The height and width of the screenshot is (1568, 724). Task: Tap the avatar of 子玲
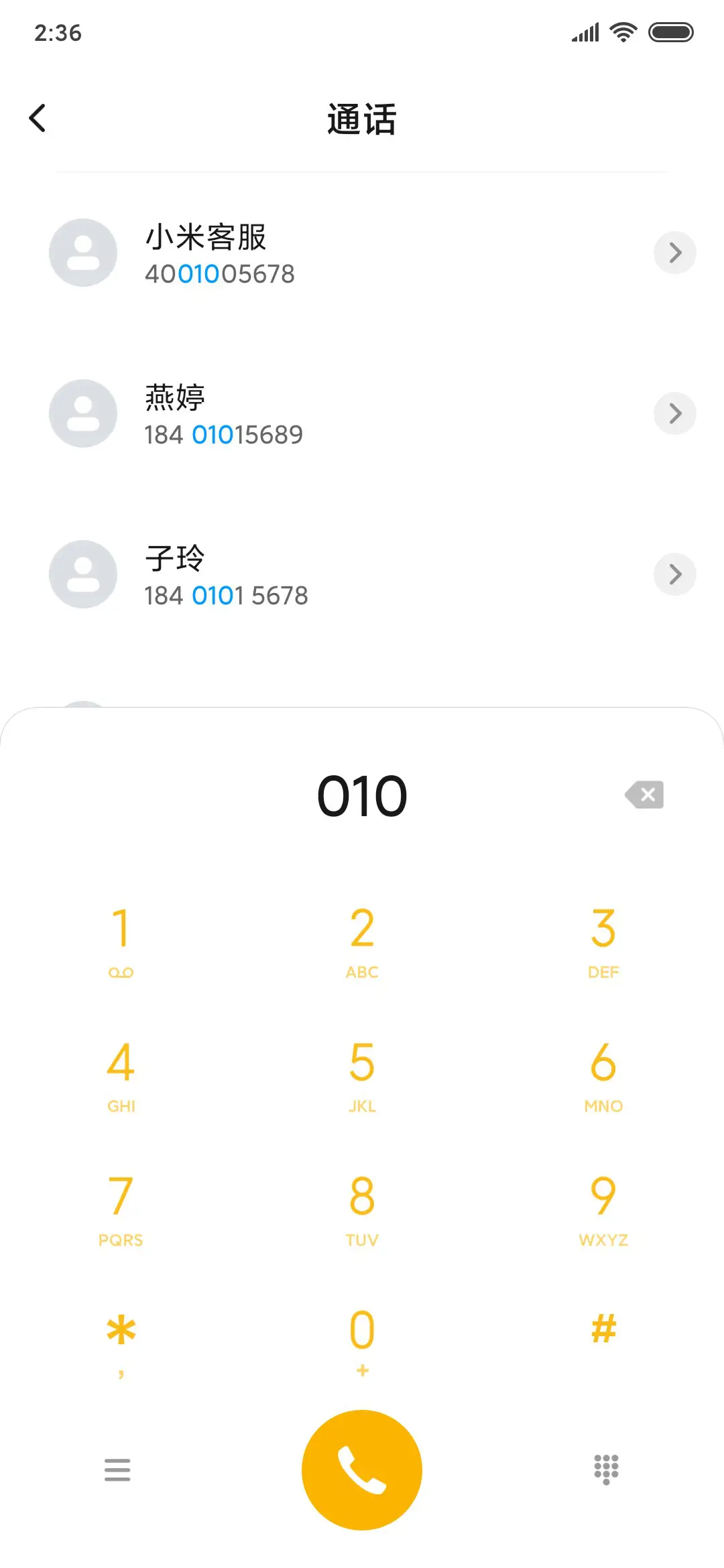pyautogui.click(x=82, y=574)
